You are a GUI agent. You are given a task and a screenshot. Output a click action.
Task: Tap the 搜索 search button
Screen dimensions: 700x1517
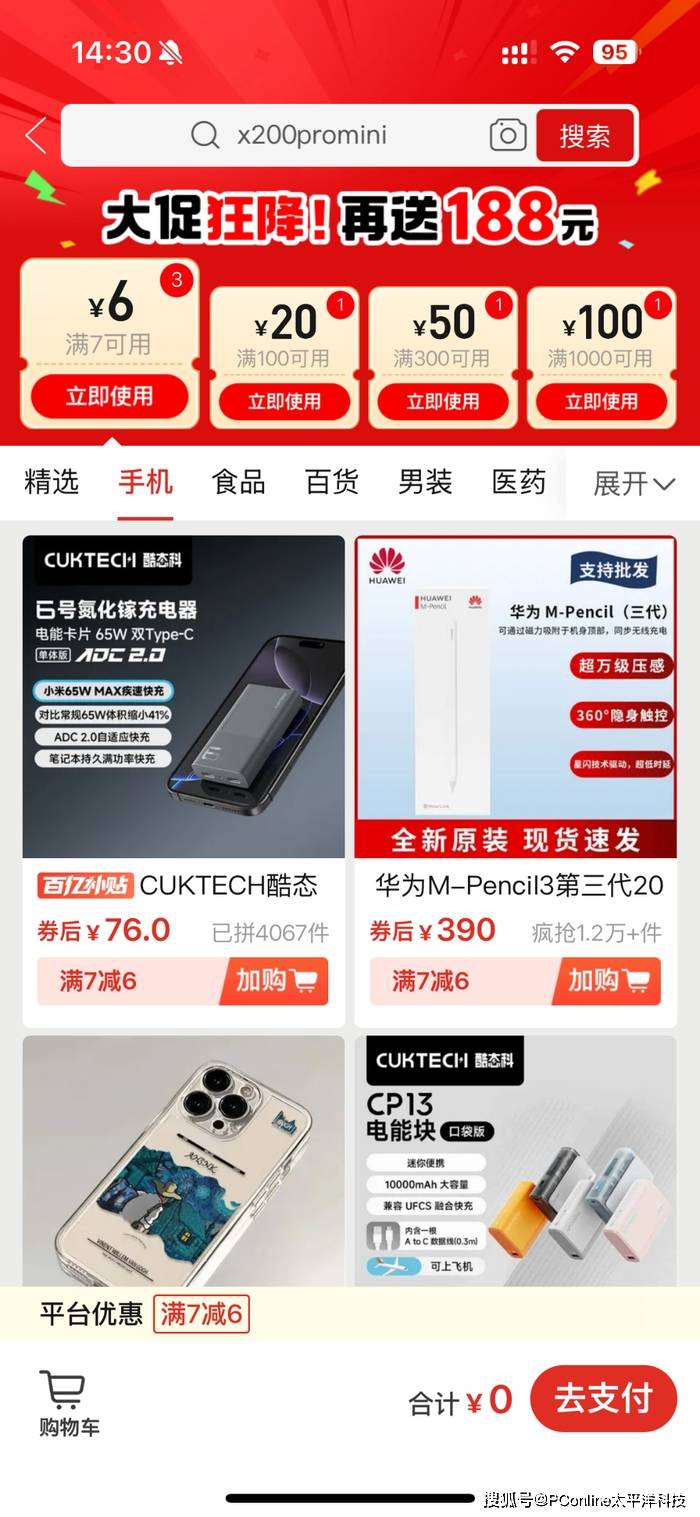[584, 135]
